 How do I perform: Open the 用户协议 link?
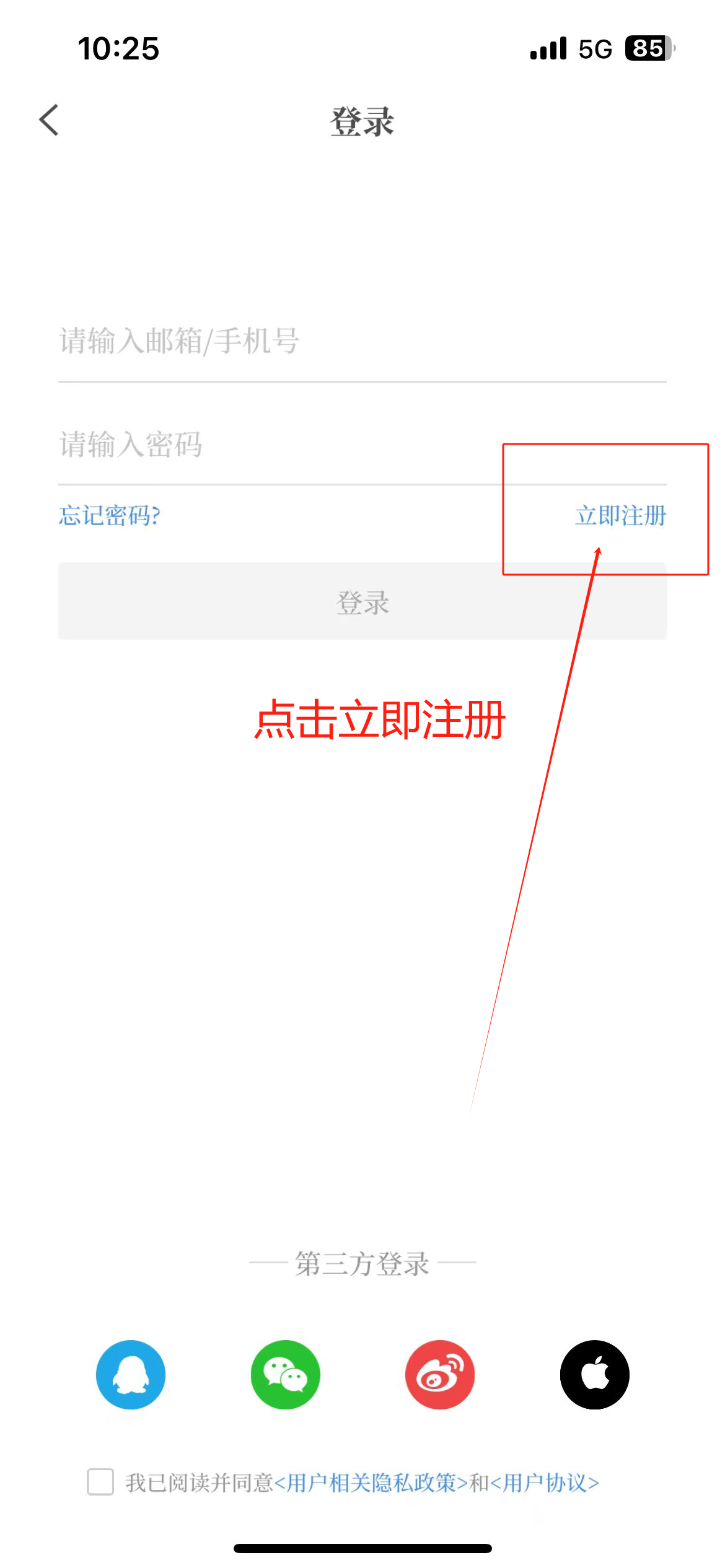(545, 1483)
